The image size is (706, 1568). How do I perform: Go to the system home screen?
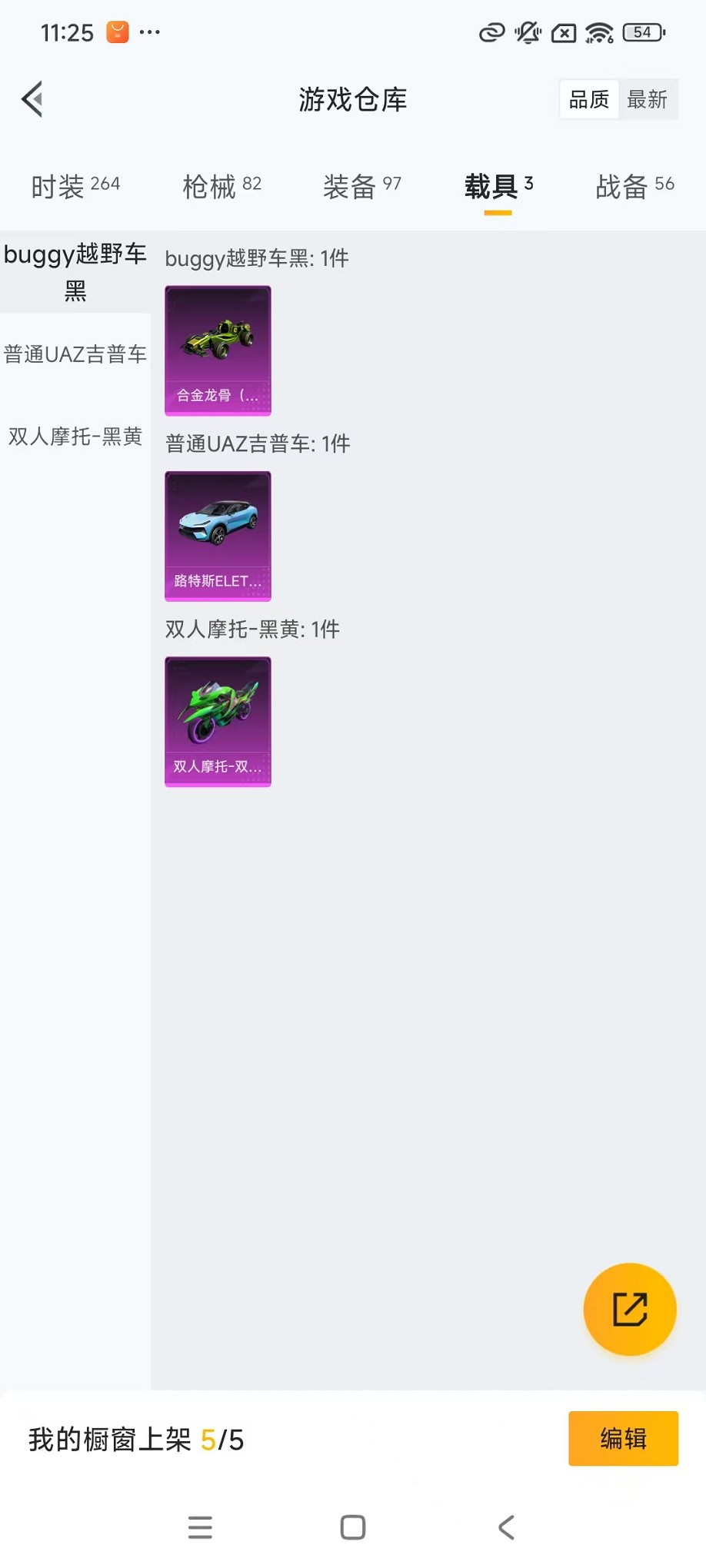[353, 1527]
